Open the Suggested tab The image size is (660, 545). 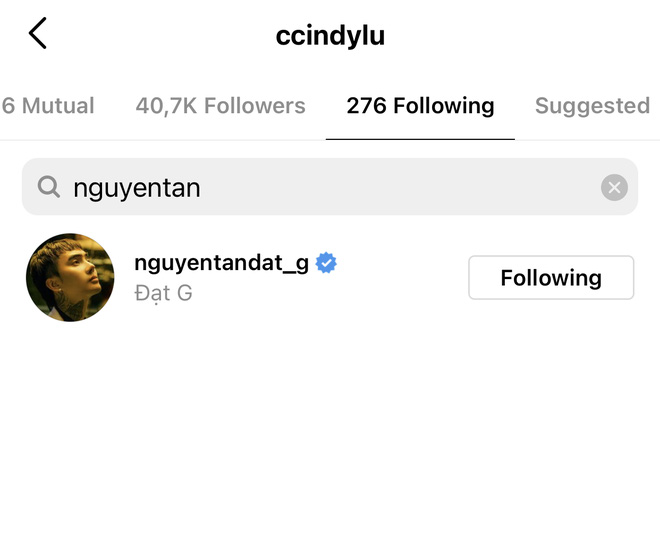pyautogui.click(x=592, y=106)
